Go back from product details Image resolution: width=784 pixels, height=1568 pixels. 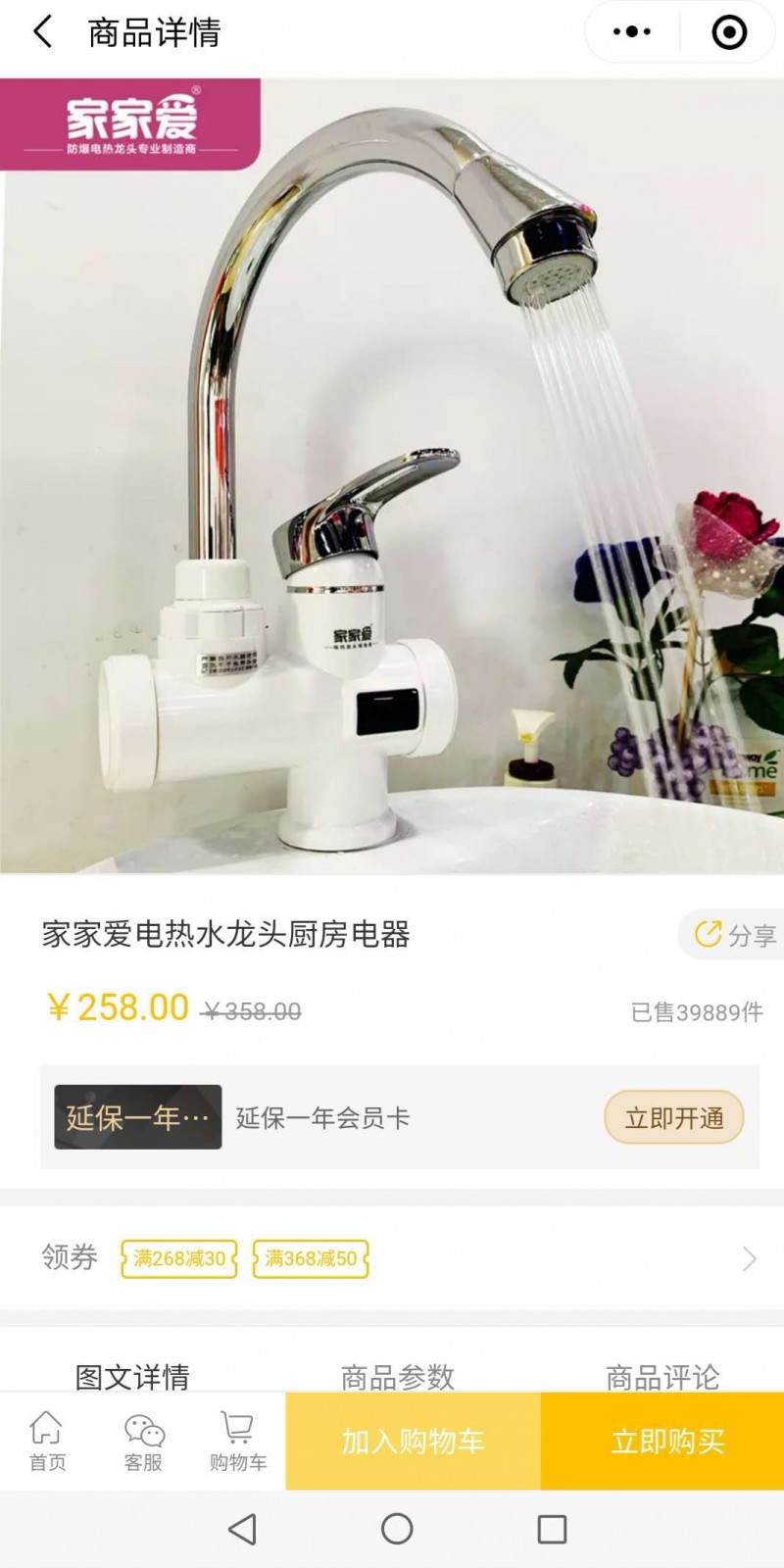click(x=43, y=32)
